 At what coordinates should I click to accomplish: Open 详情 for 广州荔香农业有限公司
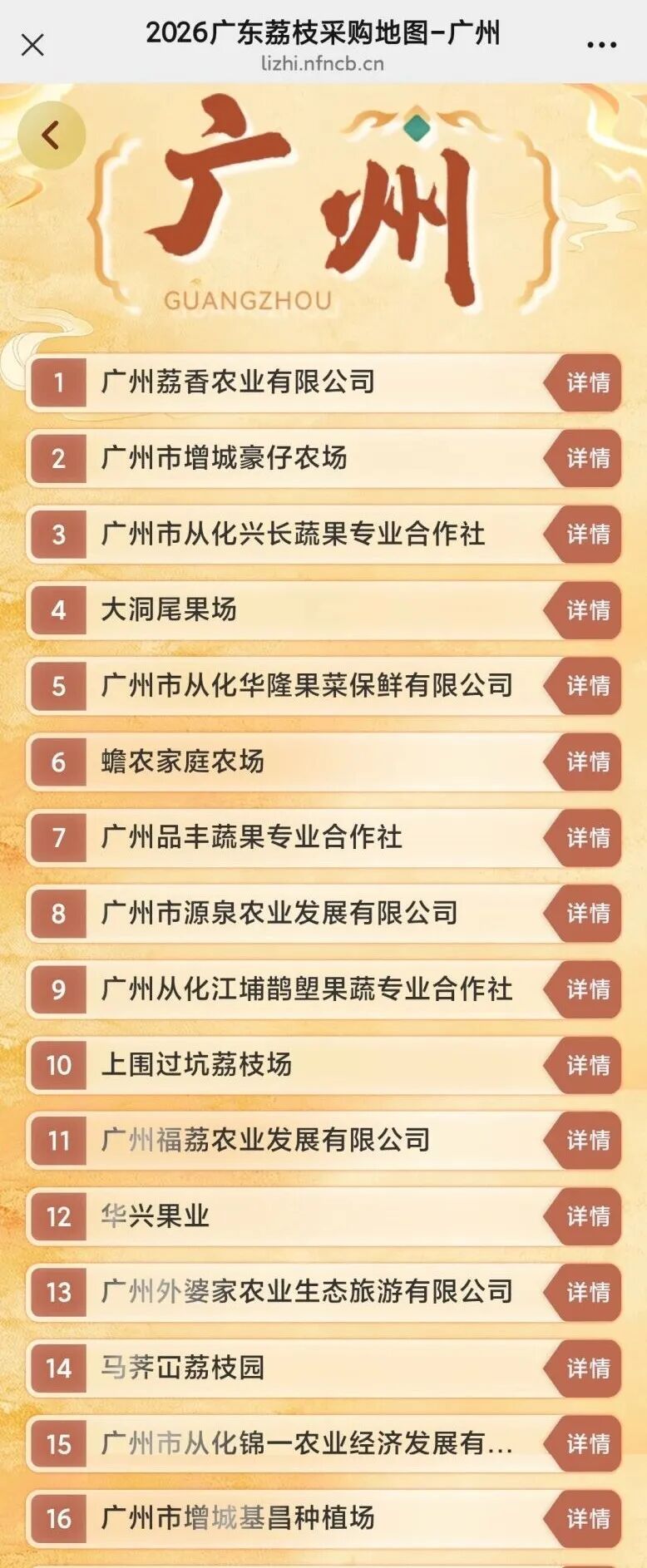pos(583,382)
